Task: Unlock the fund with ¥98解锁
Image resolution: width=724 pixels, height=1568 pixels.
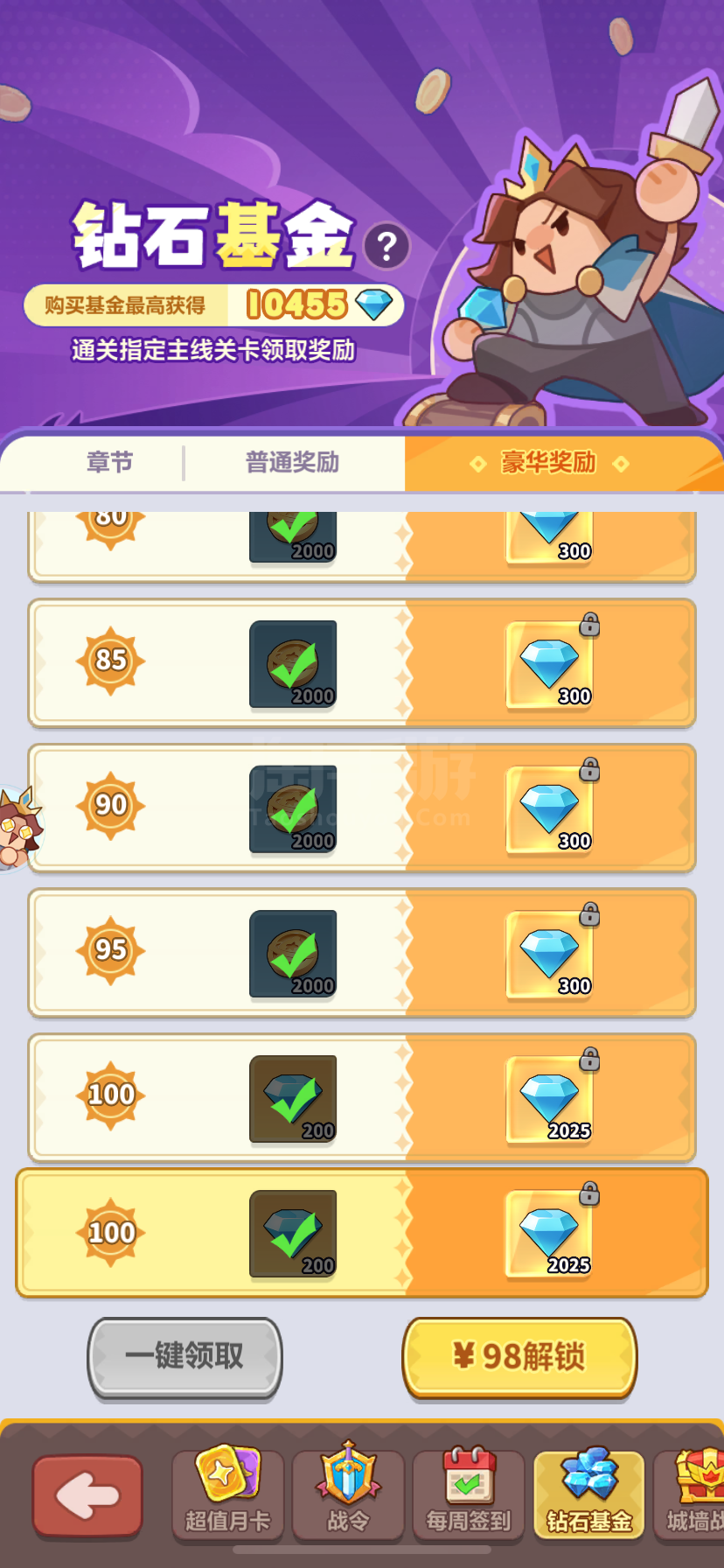Action: pyautogui.click(x=519, y=1356)
